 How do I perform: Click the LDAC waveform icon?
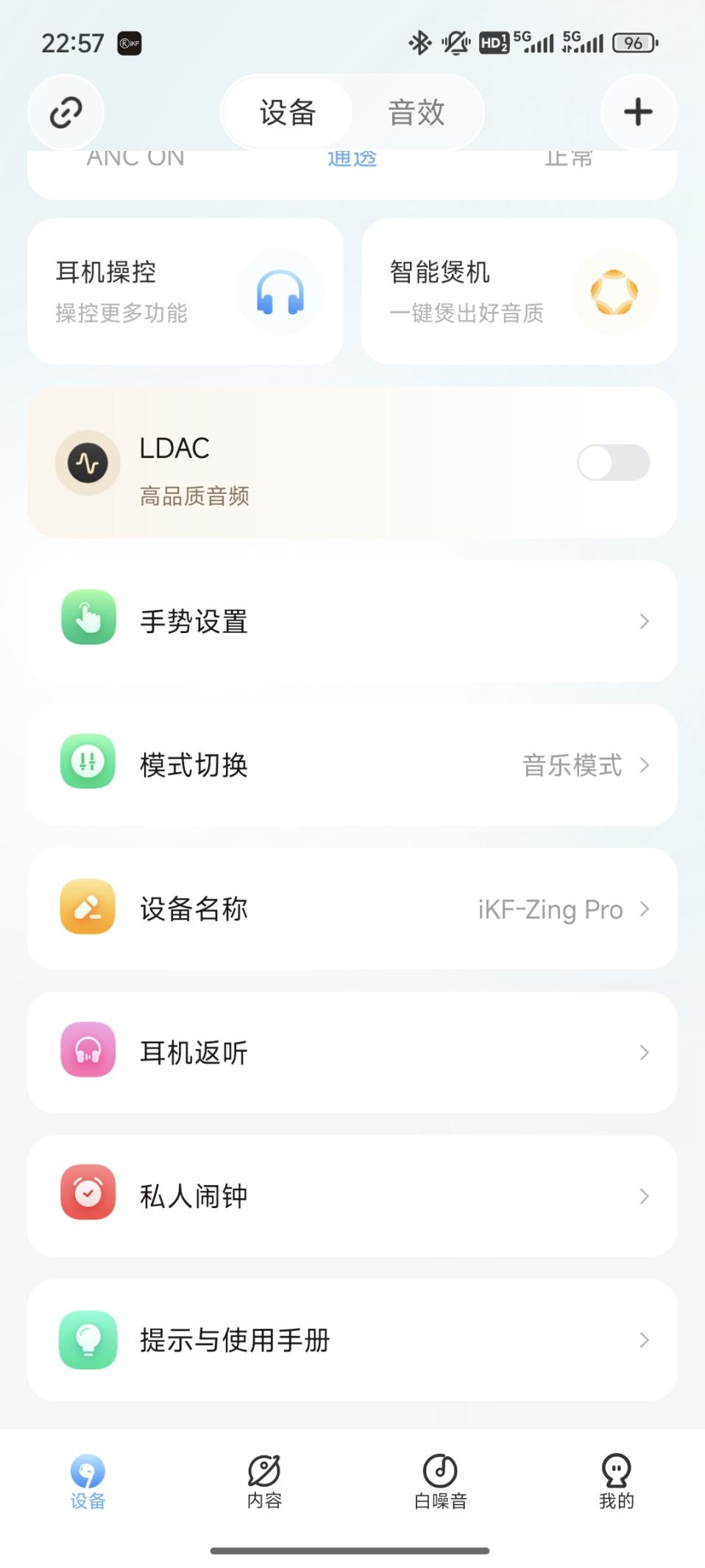coord(88,463)
